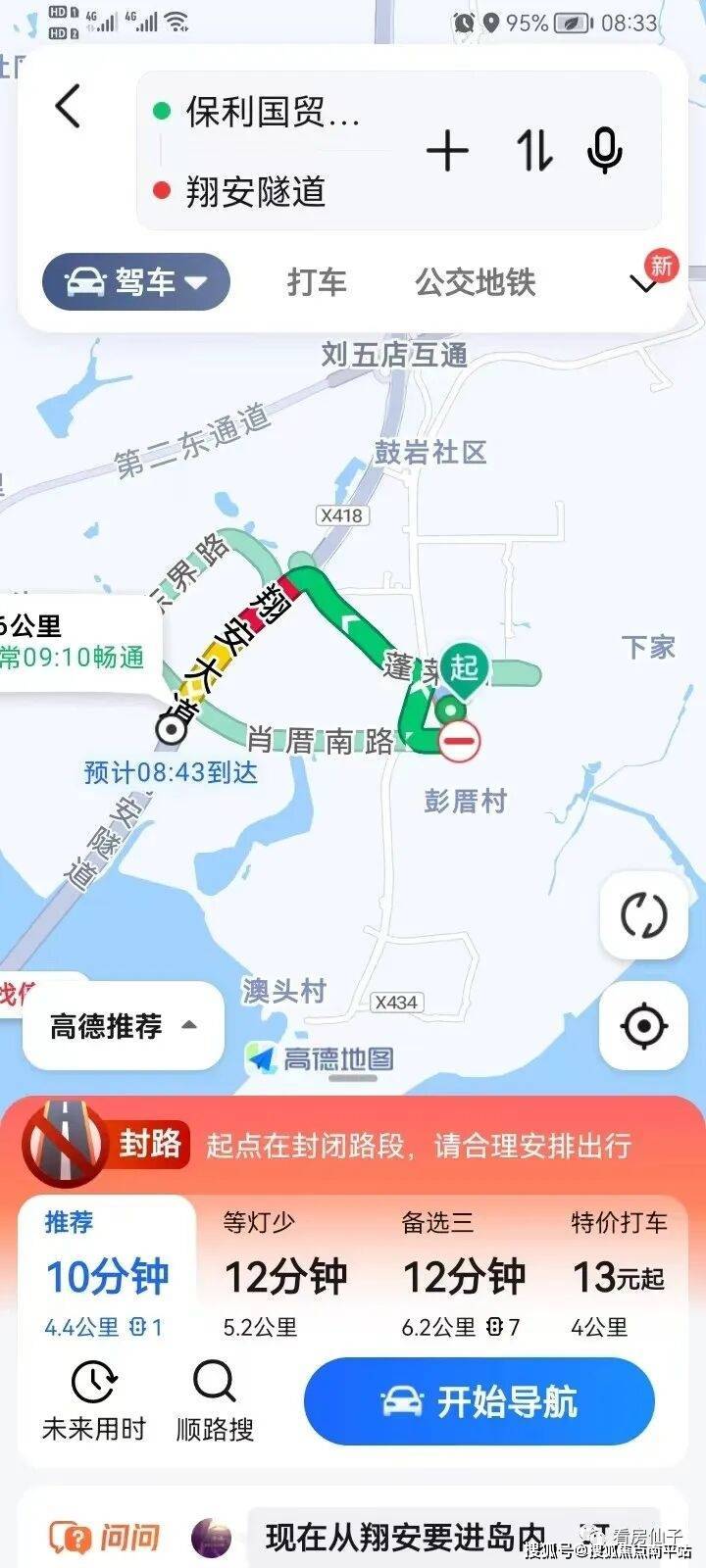Viewport: 706px width, 1568px height.
Task: Tap 开始导航 to start navigation
Action: pos(479,1401)
